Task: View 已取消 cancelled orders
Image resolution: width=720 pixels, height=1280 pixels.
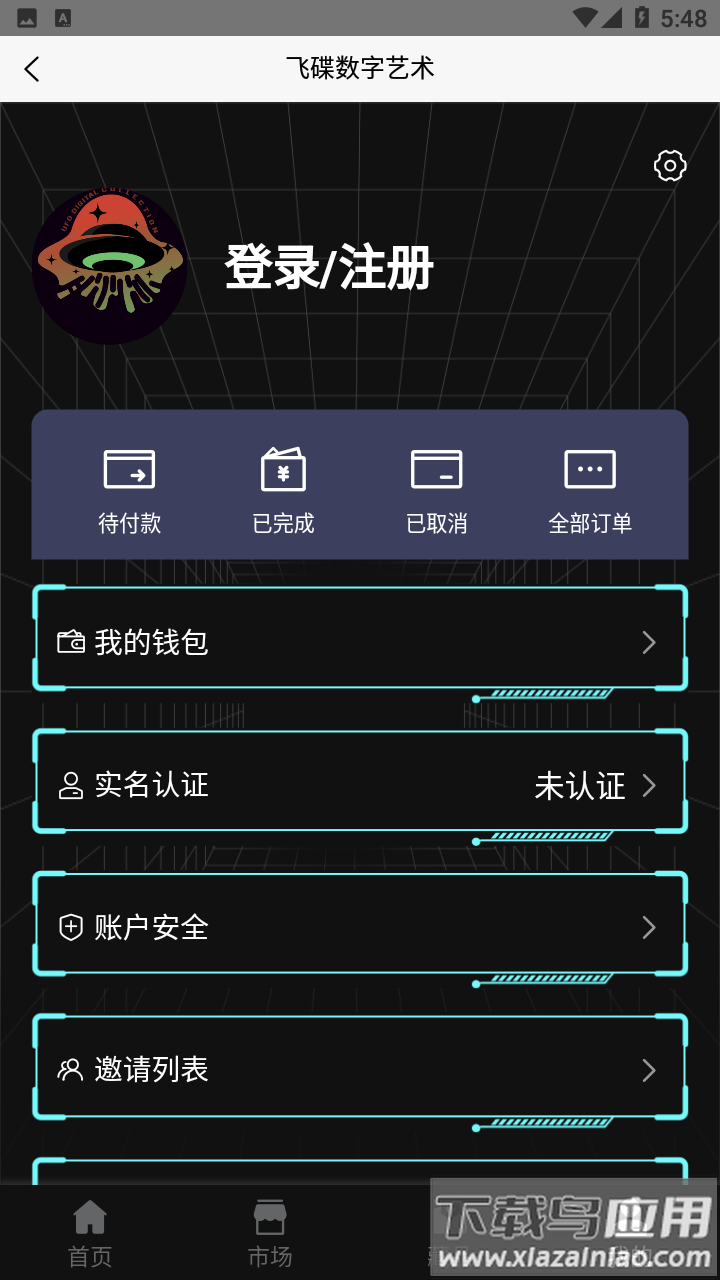Action: coord(437,491)
